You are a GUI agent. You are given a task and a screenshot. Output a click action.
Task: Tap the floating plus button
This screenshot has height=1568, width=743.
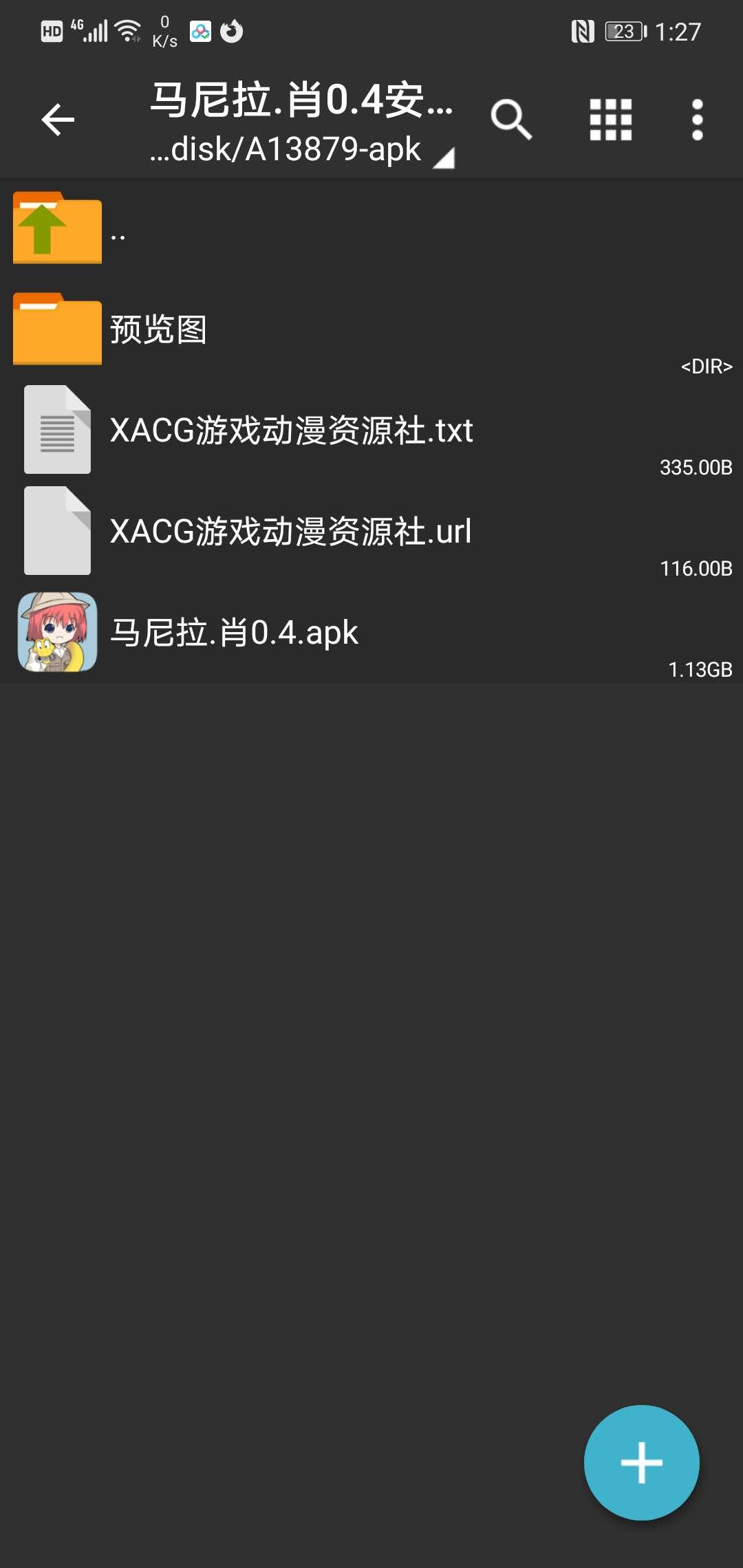point(641,1462)
